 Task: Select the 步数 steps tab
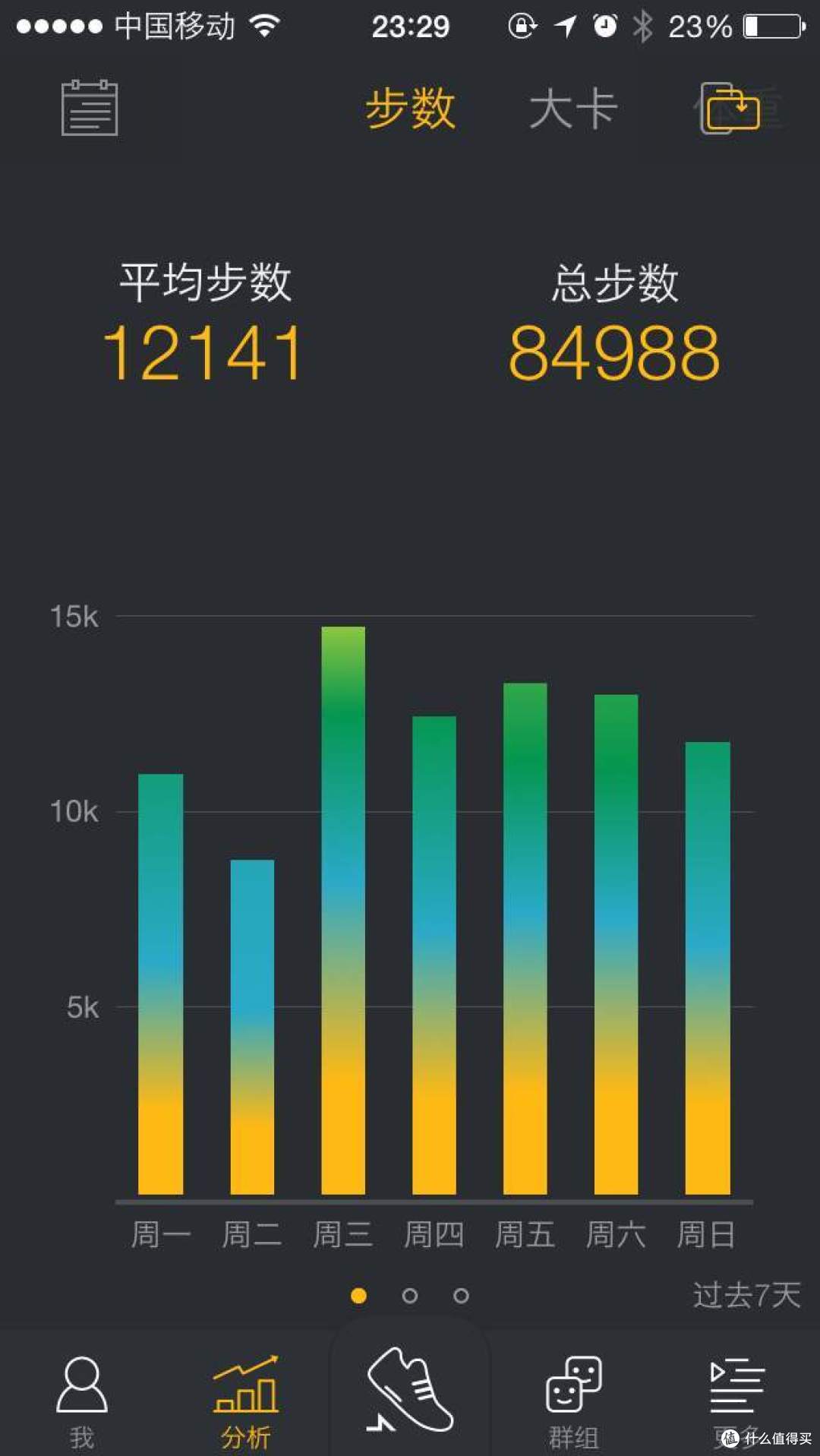(411, 109)
